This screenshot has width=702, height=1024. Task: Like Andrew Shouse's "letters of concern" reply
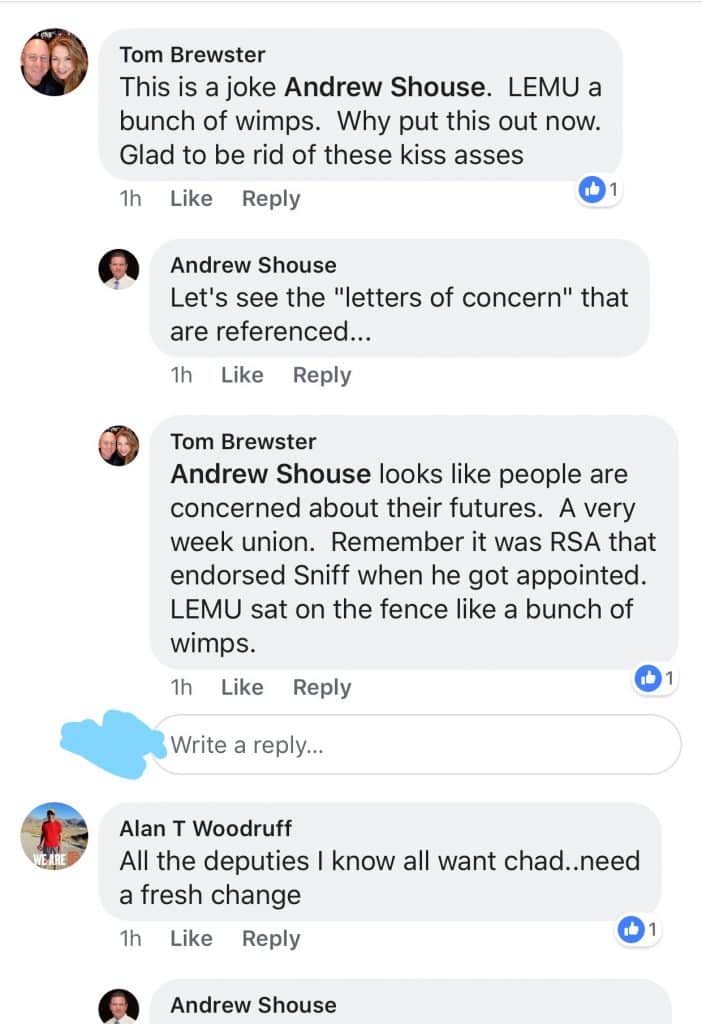[x=242, y=375]
